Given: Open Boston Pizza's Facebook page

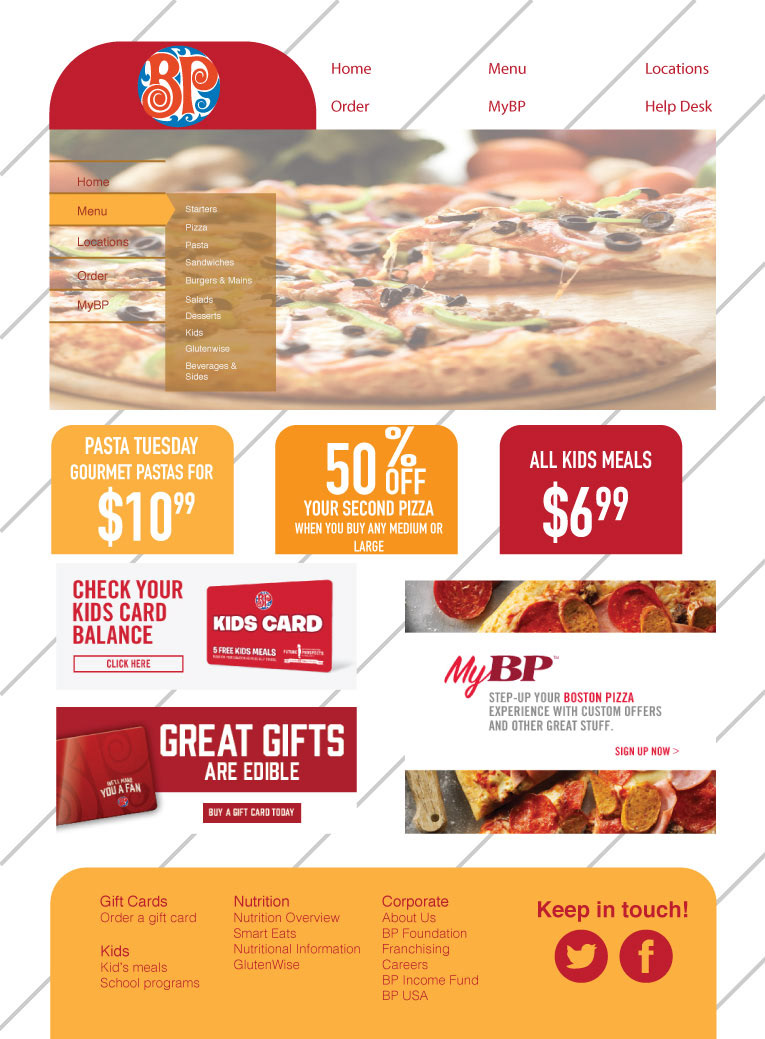Looking at the screenshot, I should pos(646,956).
